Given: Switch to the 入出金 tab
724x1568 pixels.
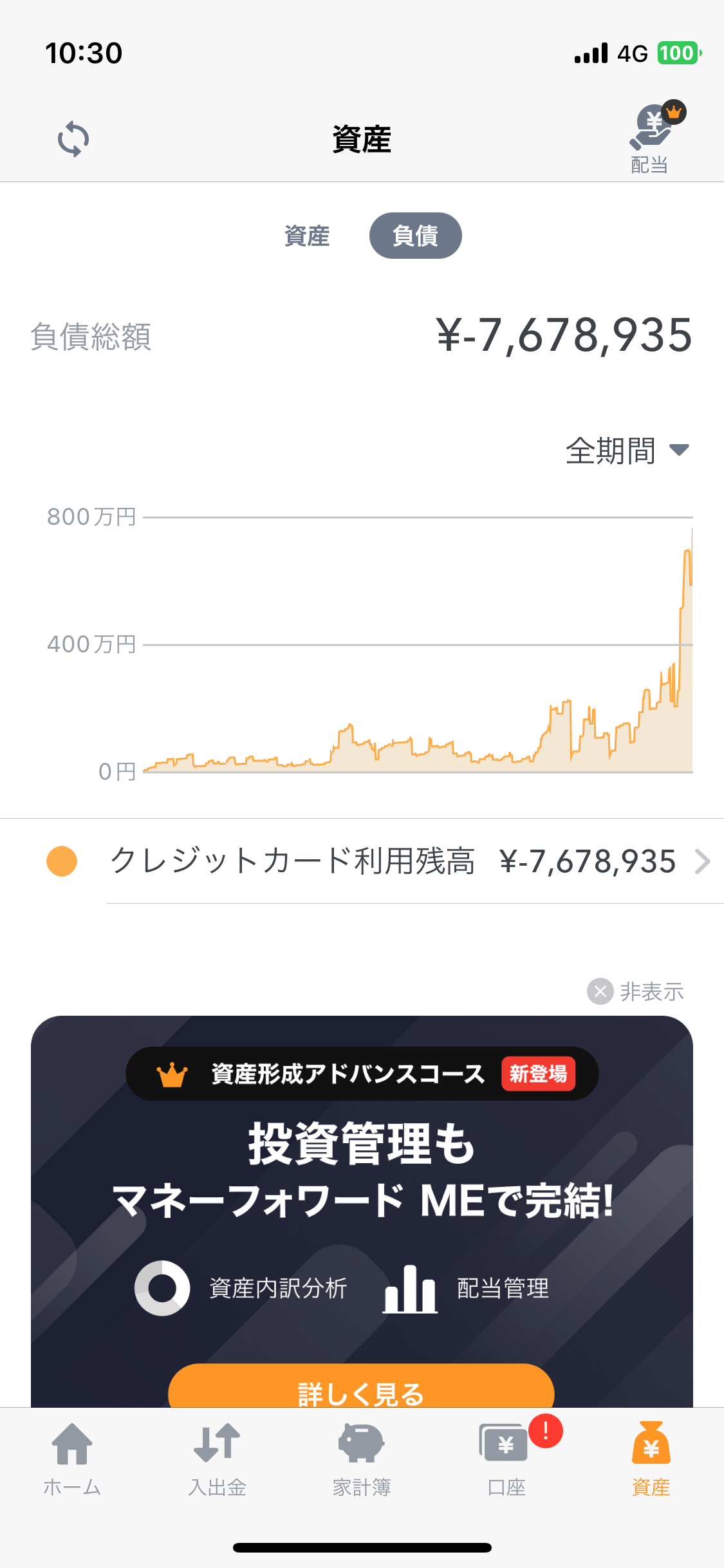Looking at the screenshot, I should coord(217,1459).
